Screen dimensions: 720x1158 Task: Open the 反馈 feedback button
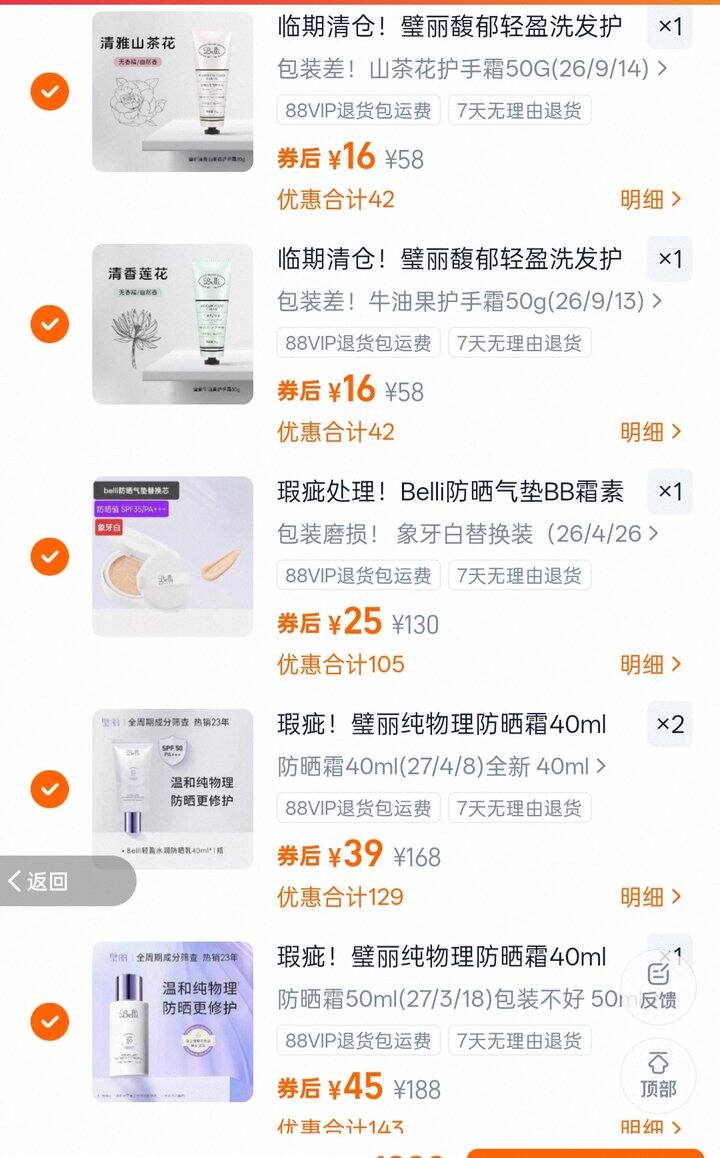click(658, 985)
